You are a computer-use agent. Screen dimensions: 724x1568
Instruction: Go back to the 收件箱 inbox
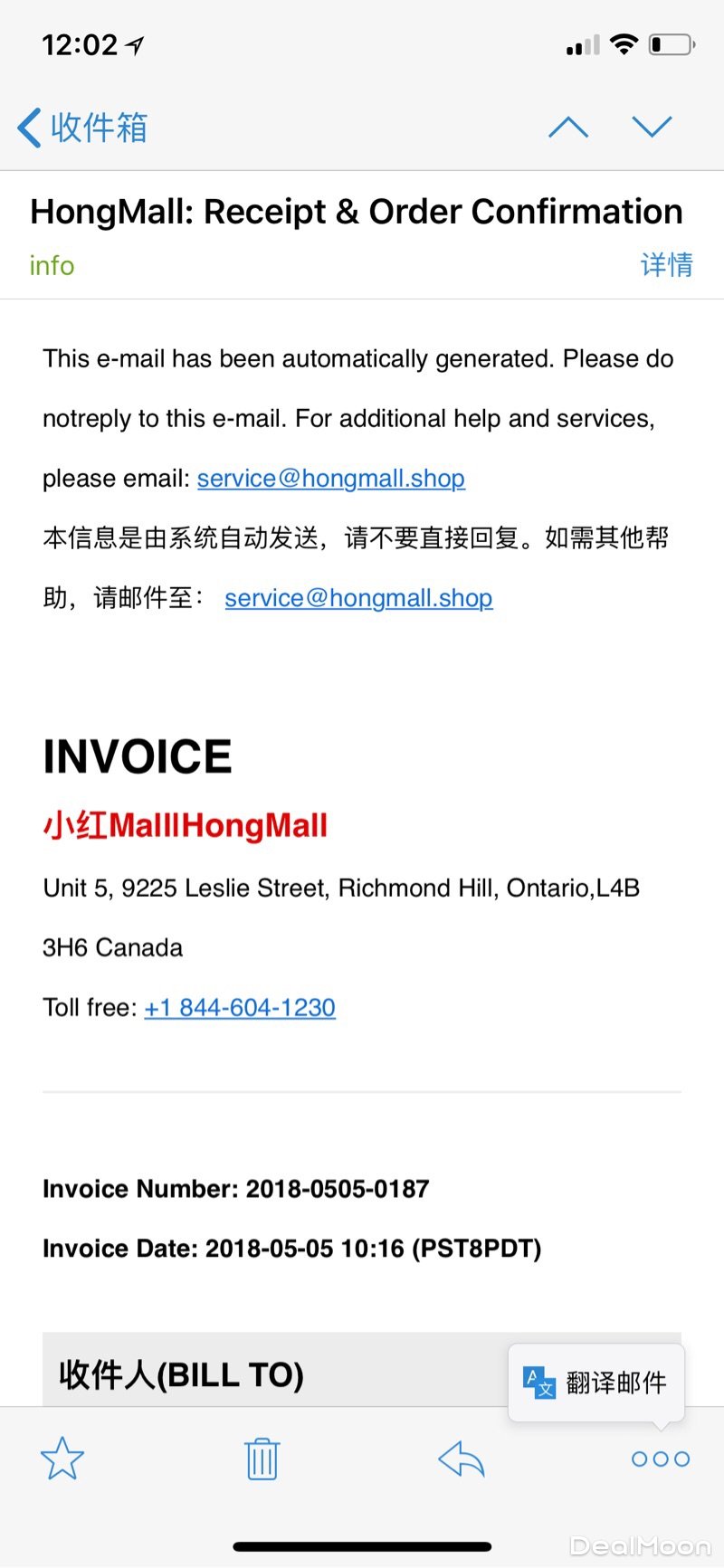[81, 128]
